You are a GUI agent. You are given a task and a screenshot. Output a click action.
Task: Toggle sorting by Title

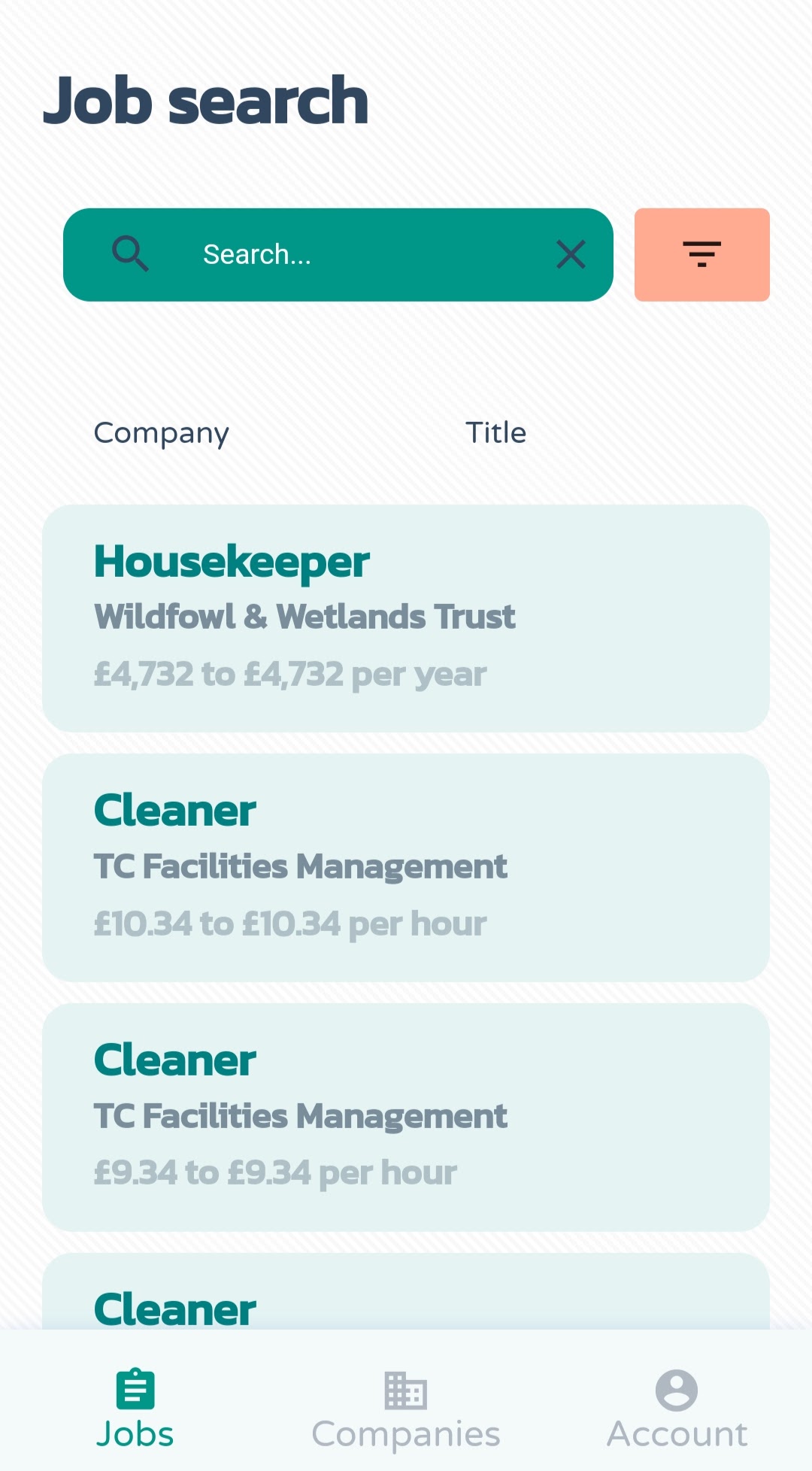(x=495, y=432)
